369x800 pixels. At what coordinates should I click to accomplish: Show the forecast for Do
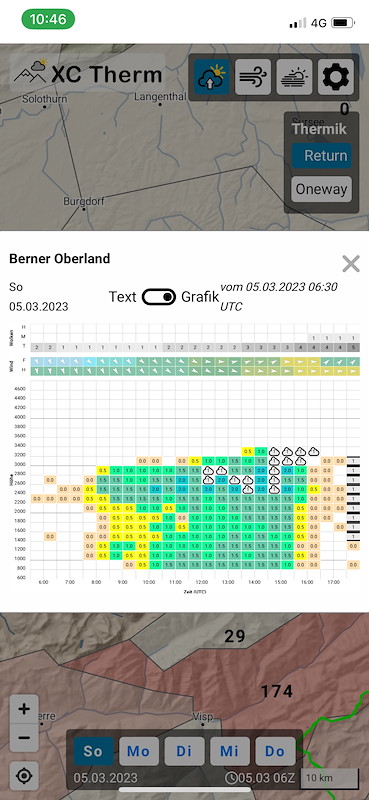point(275,752)
